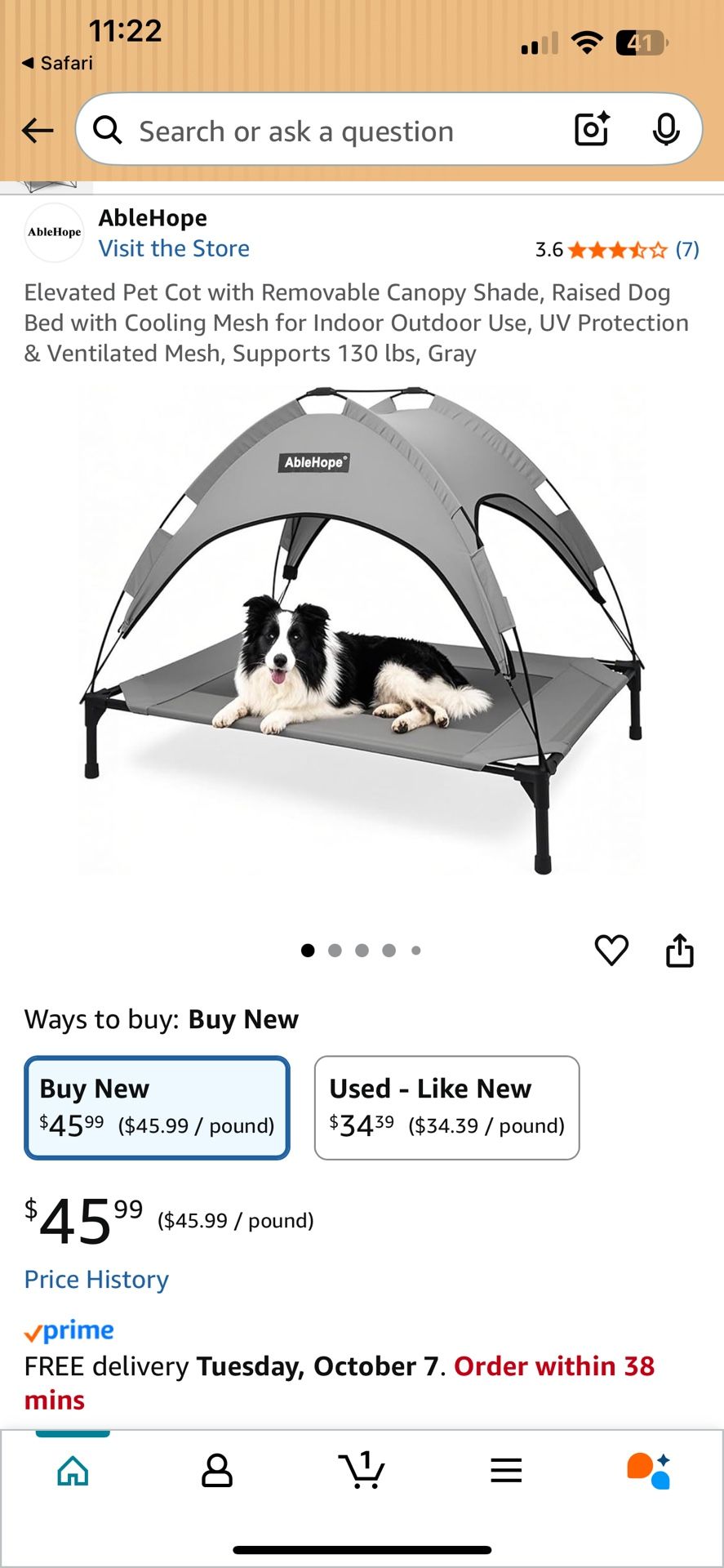Open camera lens search icon
724x1568 pixels.
click(x=592, y=129)
